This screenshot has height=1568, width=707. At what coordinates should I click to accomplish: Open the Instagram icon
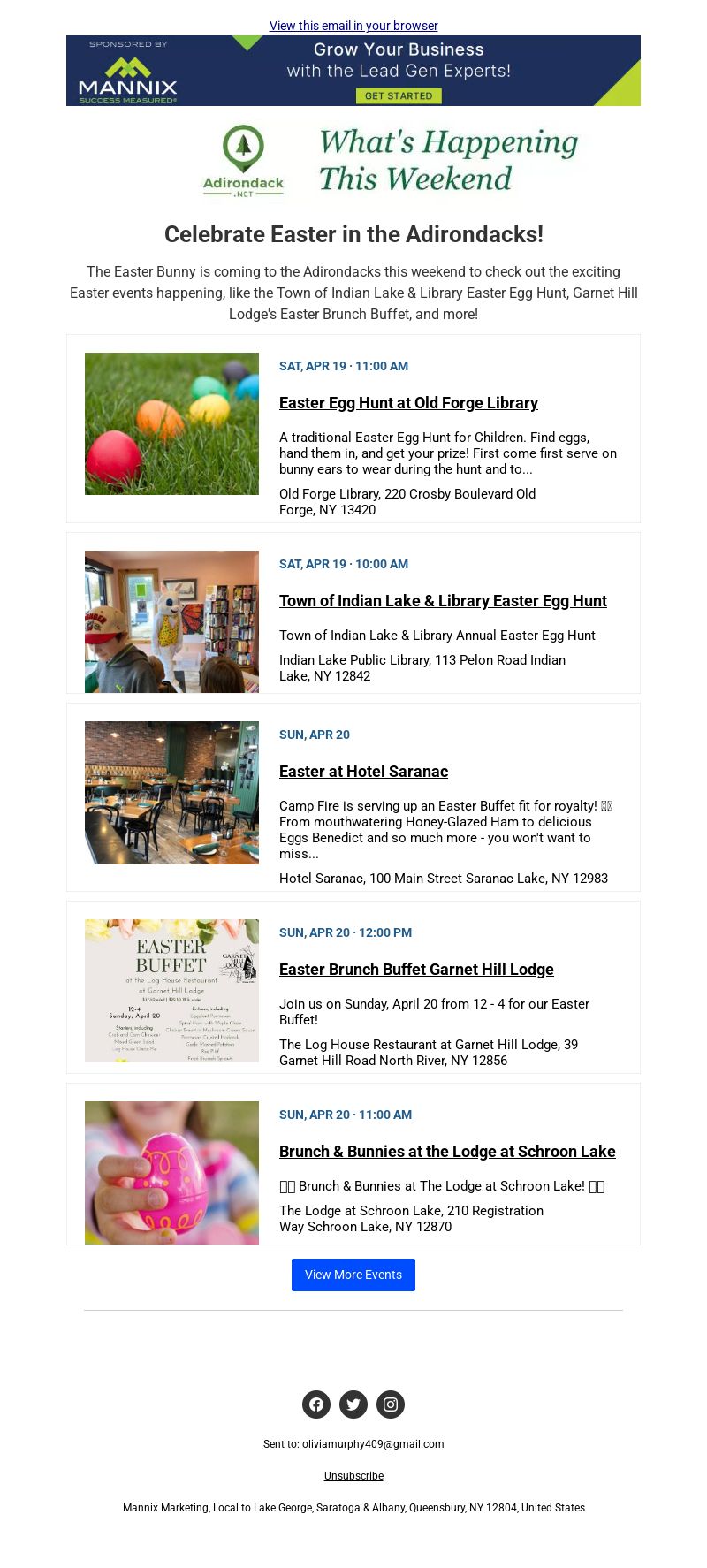[x=391, y=1404]
